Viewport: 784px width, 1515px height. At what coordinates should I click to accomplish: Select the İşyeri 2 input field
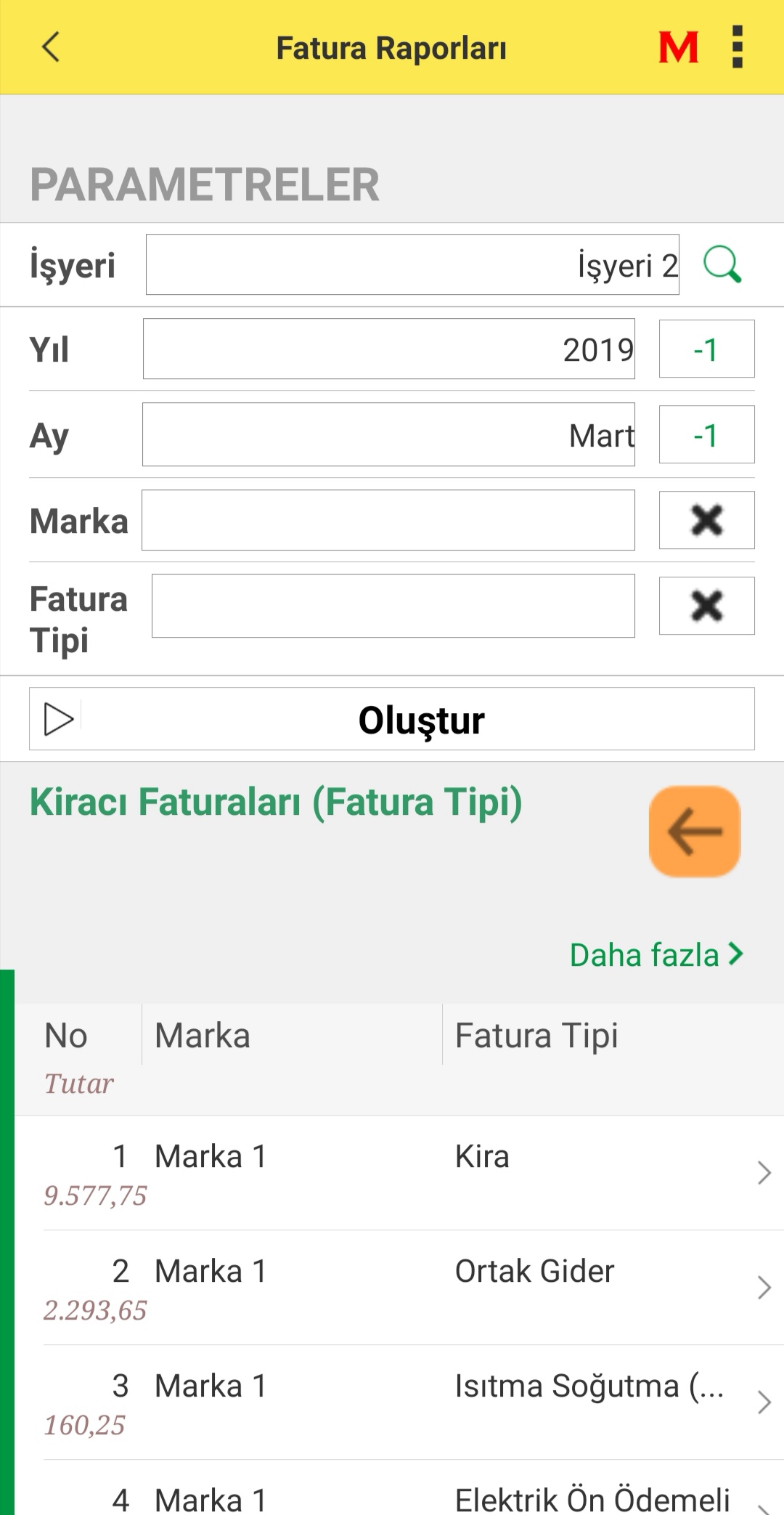click(x=412, y=264)
